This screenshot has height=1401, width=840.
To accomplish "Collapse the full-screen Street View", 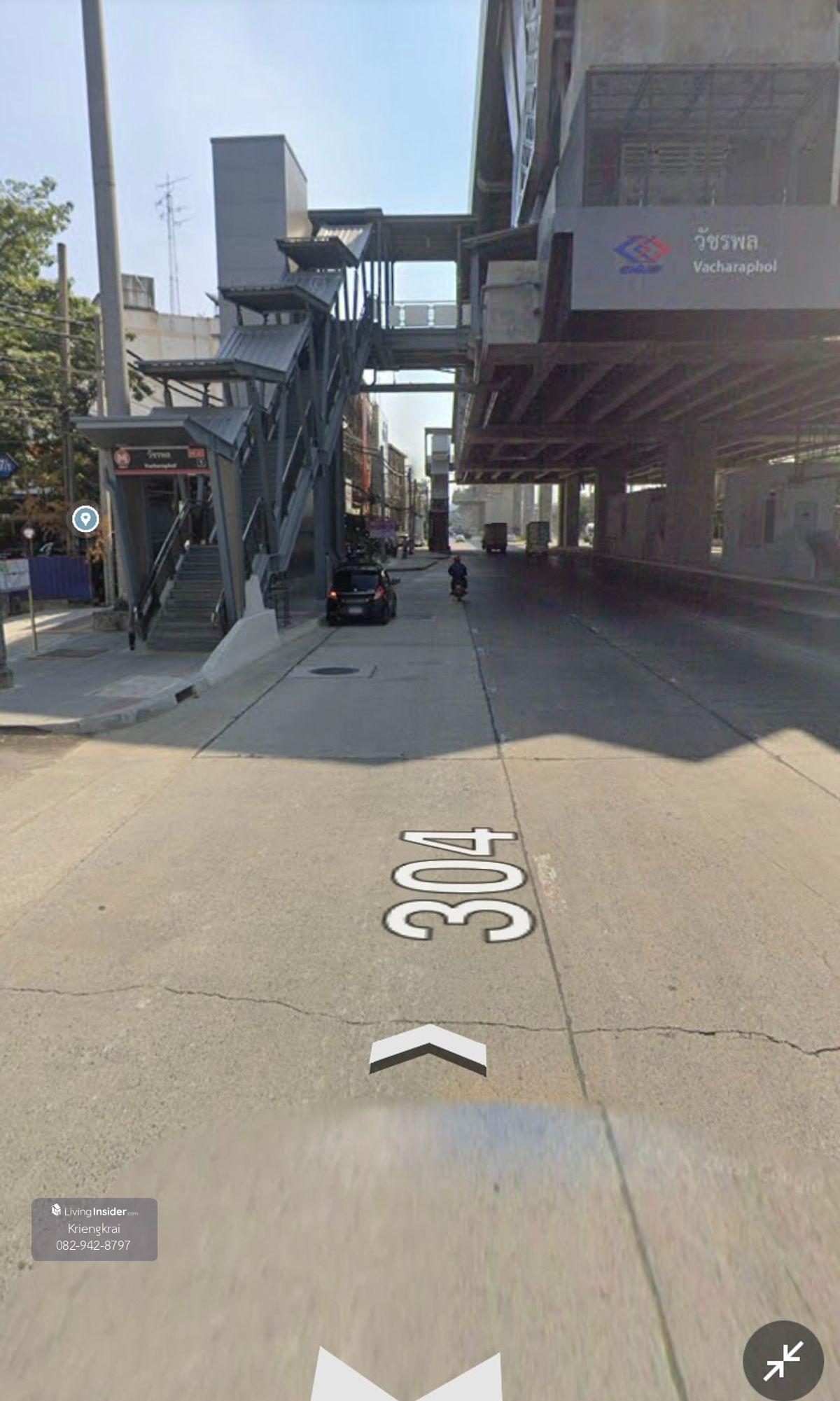I will click(x=783, y=1360).
